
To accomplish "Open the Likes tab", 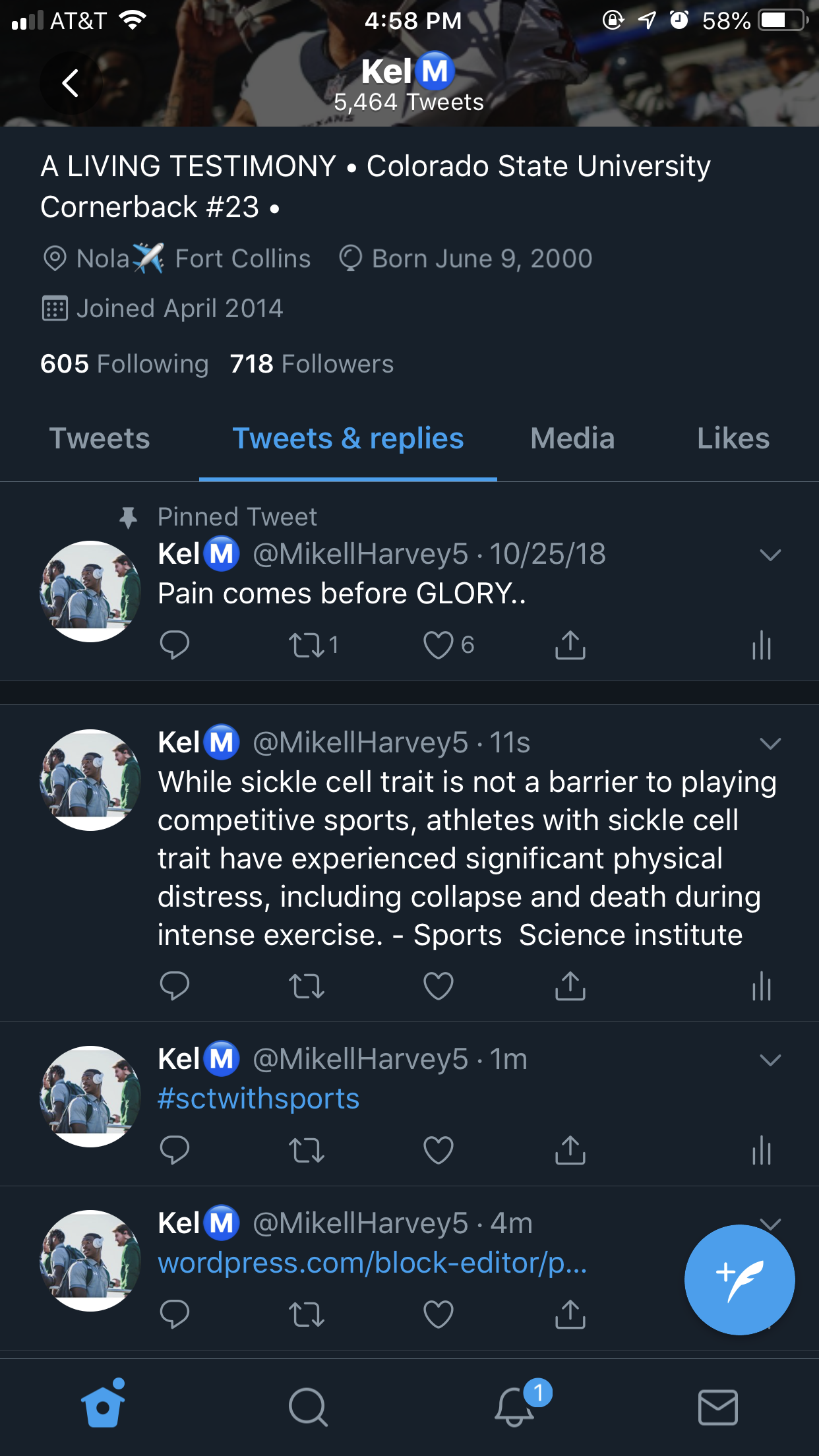I will tap(733, 439).
